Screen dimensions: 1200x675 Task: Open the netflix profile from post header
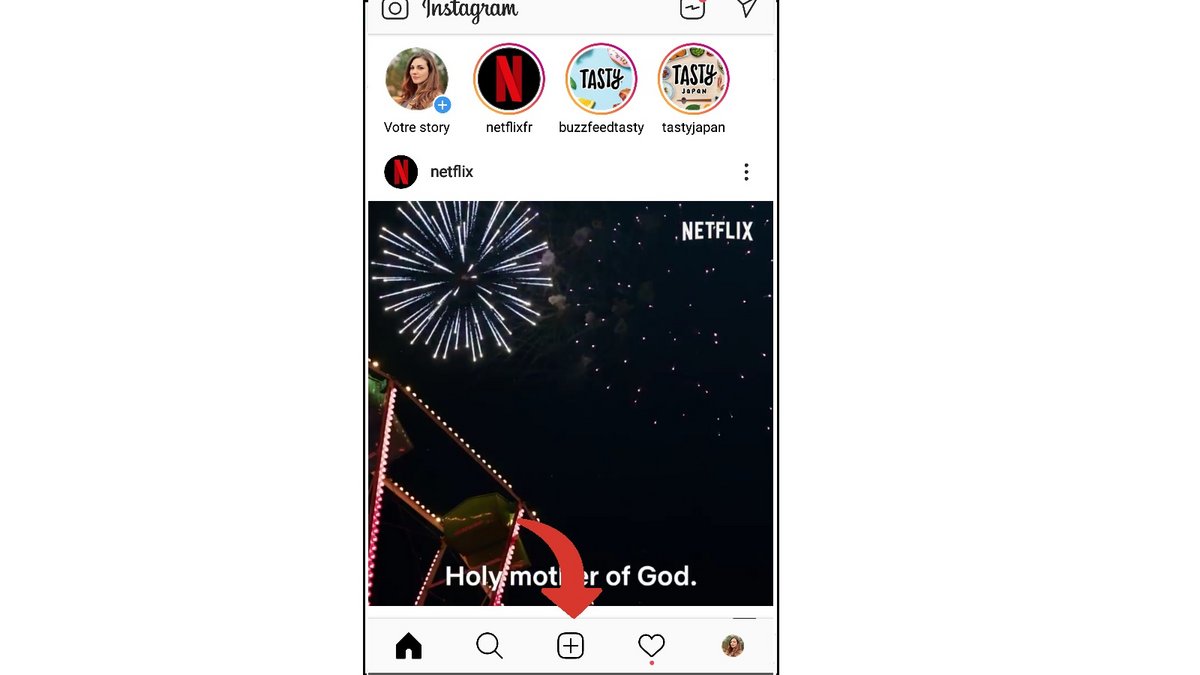[x=451, y=172]
